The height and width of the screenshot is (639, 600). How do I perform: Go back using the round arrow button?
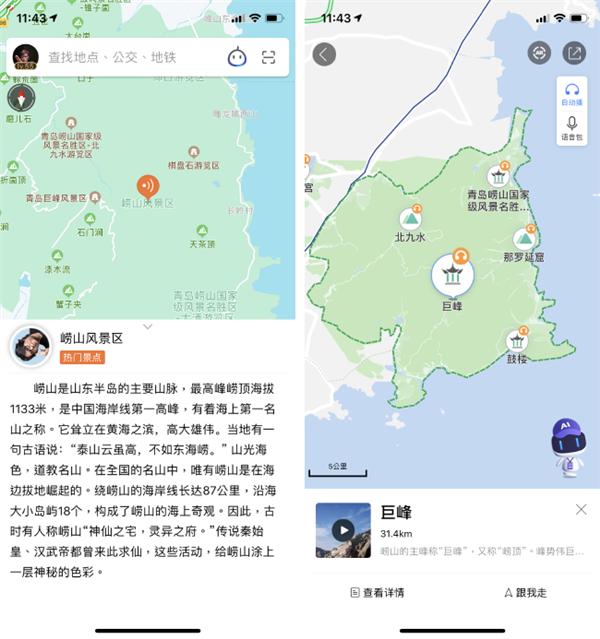pos(324,54)
